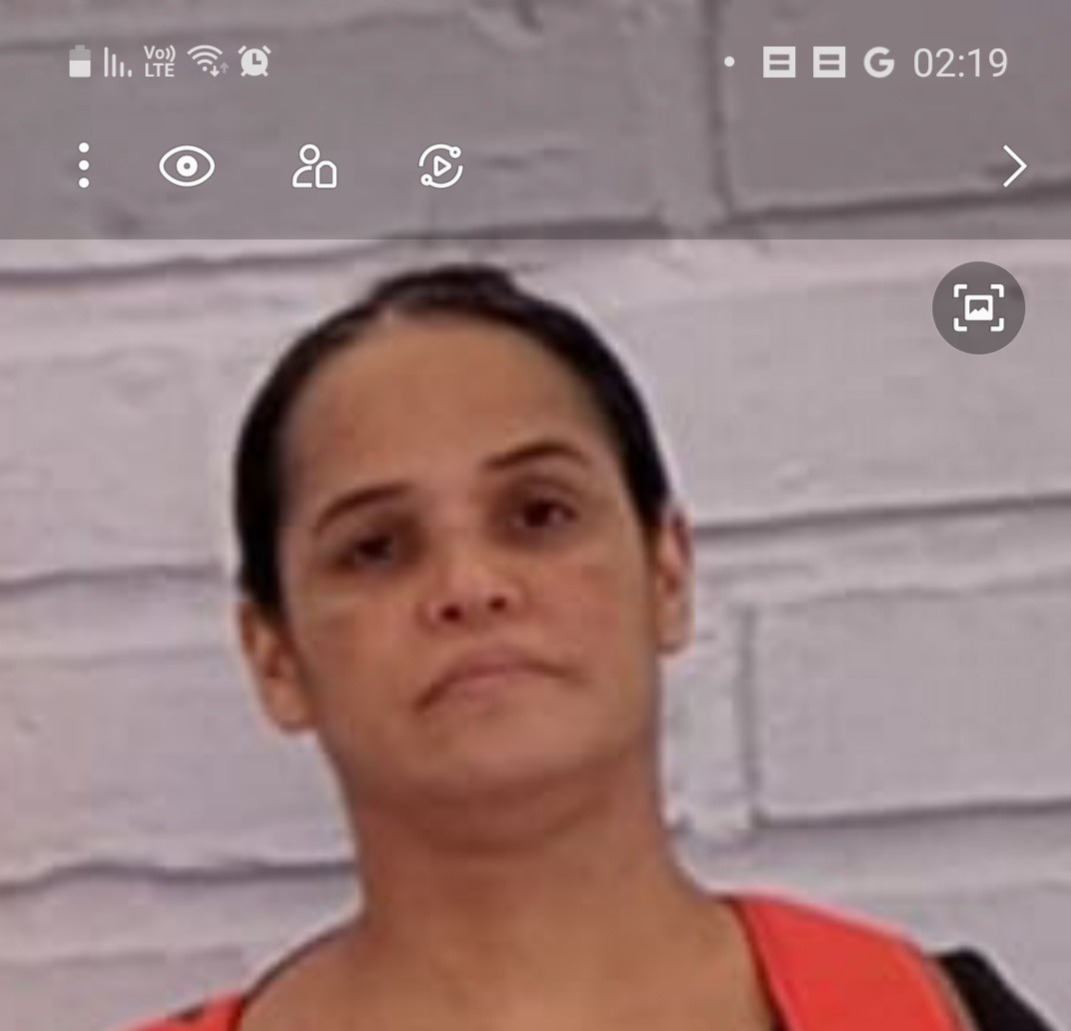Tap the image capture frame button

click(978, 308)
